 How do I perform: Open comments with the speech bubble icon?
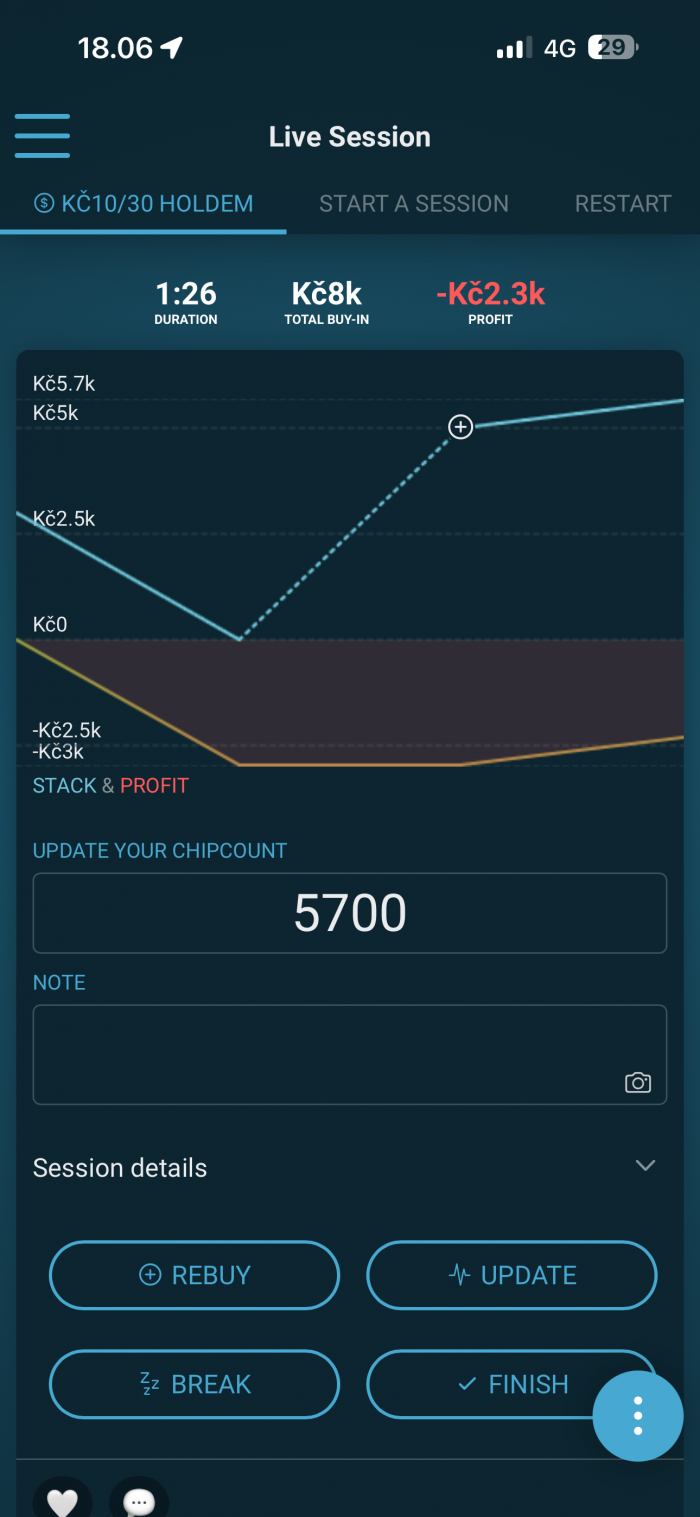pos(139,1500)
